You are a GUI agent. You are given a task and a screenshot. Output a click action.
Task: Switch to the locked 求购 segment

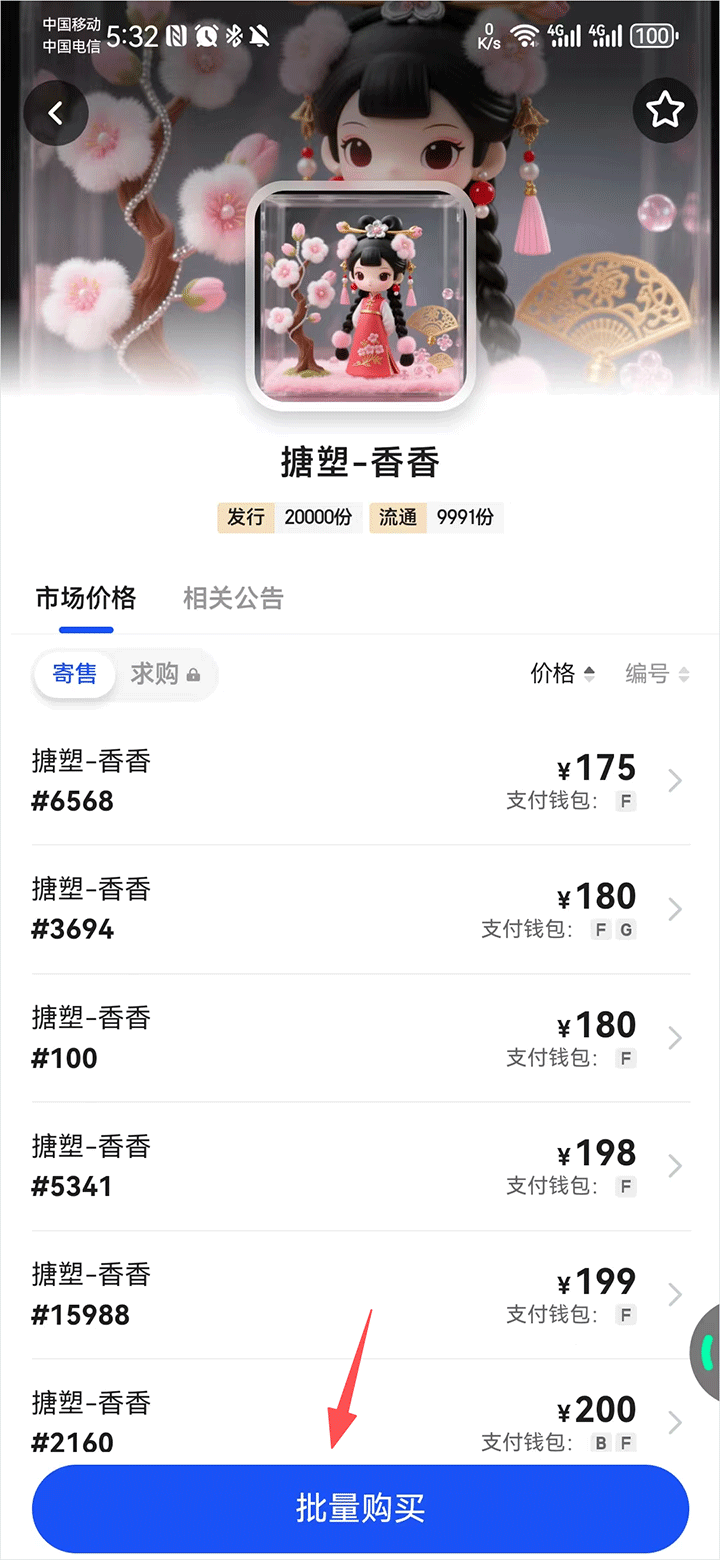[165, 674]
